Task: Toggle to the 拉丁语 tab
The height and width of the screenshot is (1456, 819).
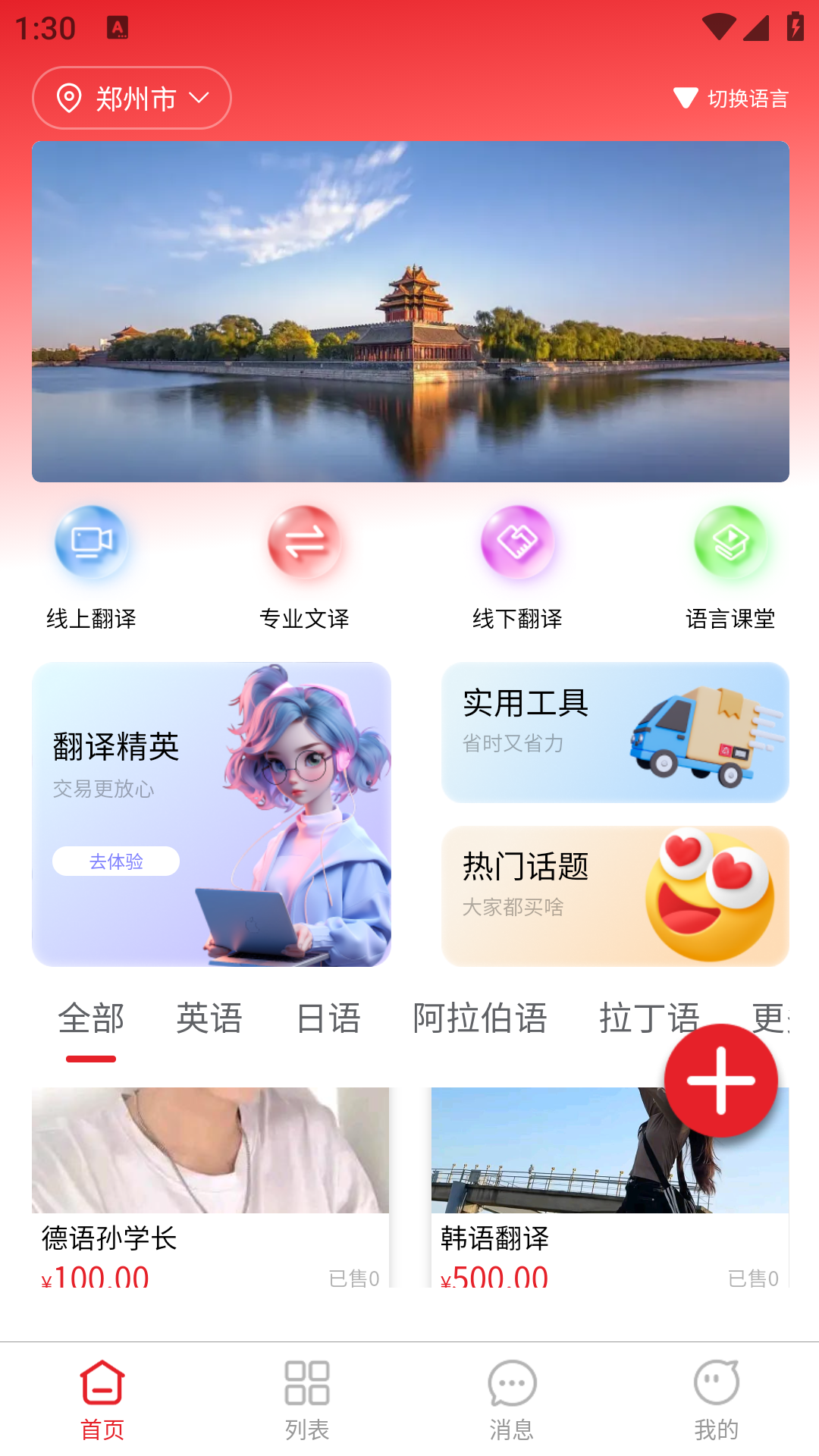Action: pyautogui.click(x=650, y=1018)
